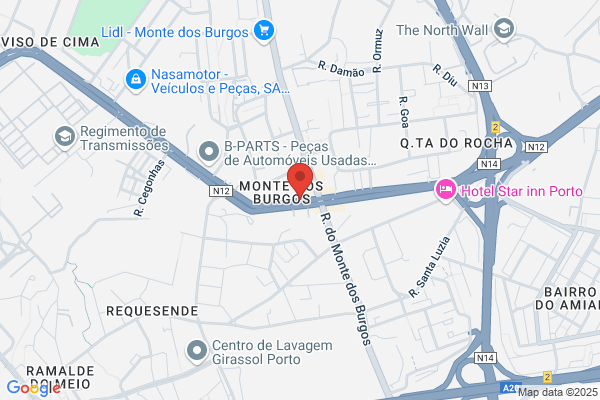Open the Regimento de Transmissões marker
This screenshot has height=400, width=600.
point(65,137)
